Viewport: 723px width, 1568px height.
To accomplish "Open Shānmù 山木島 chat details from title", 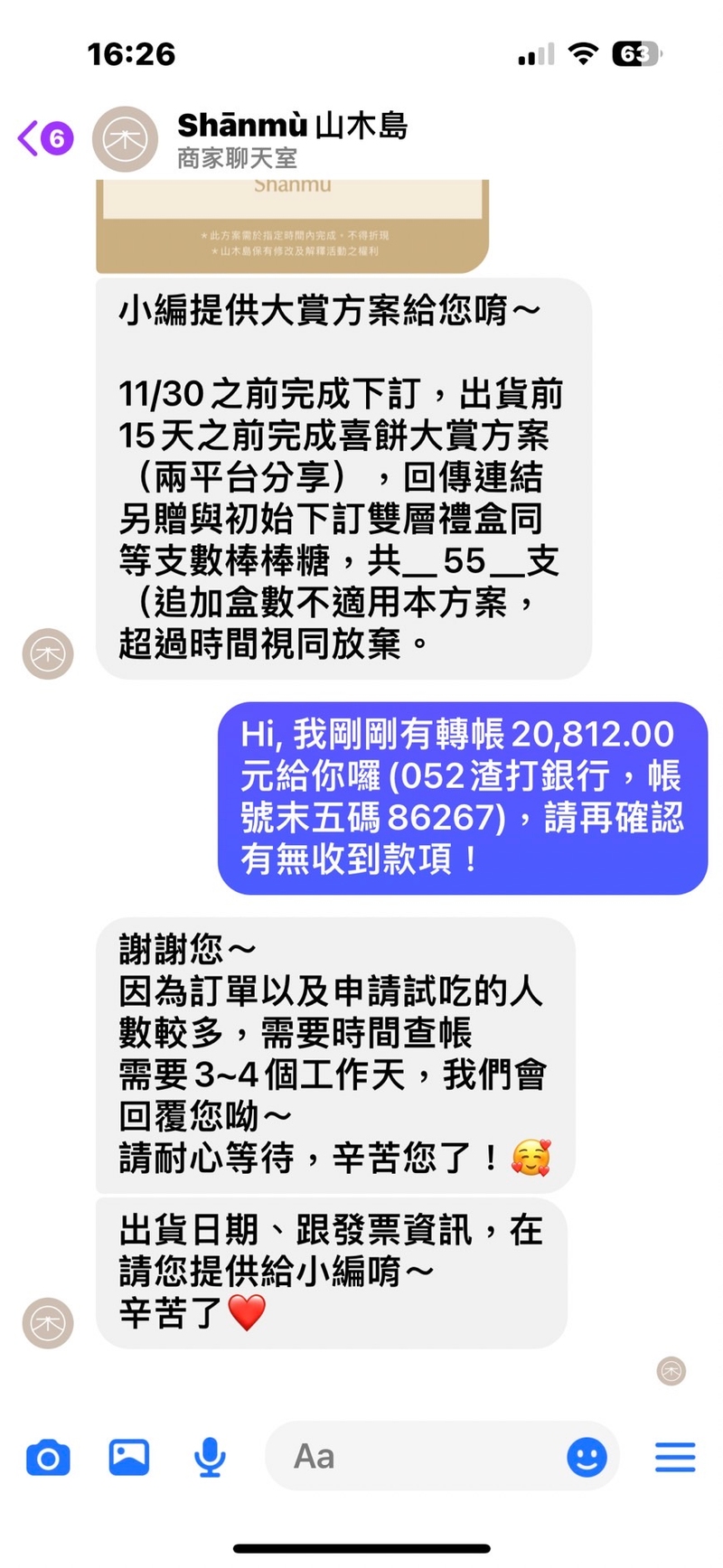I will pyautogui.click(x=292, y=126).
